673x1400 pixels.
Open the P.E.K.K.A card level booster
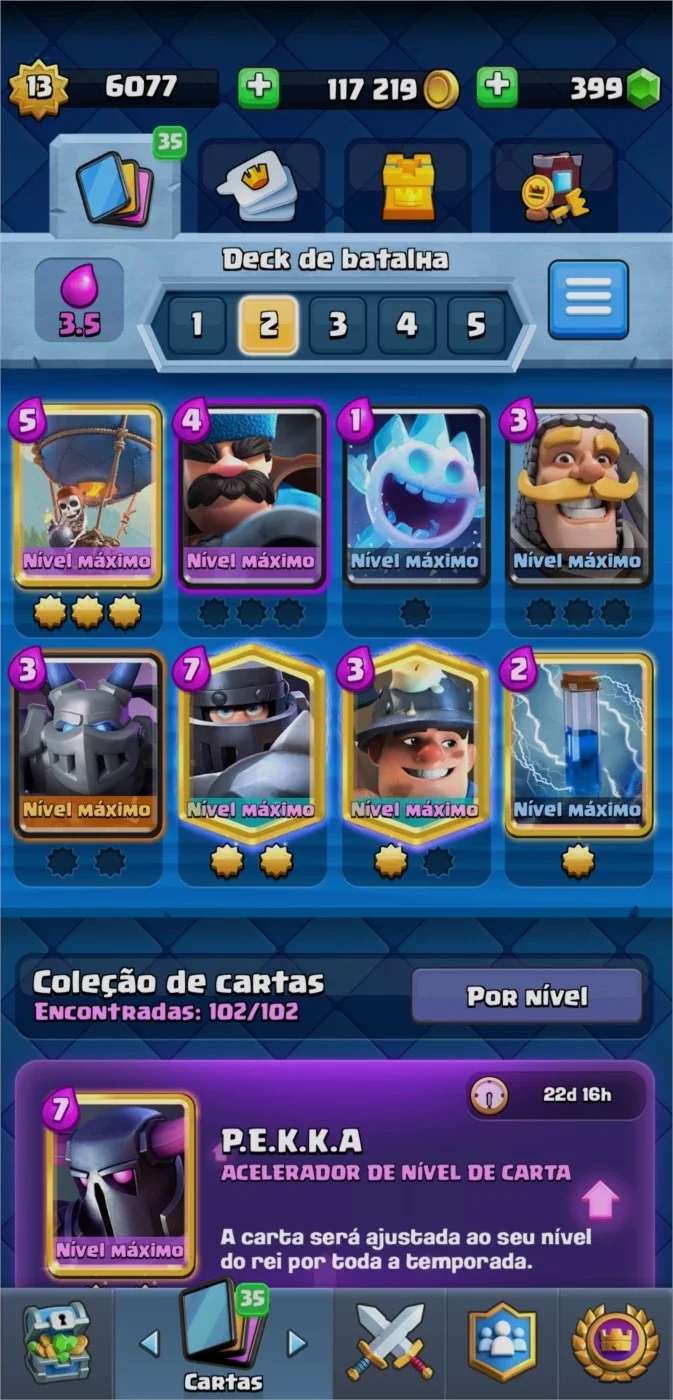point(336,1174)
